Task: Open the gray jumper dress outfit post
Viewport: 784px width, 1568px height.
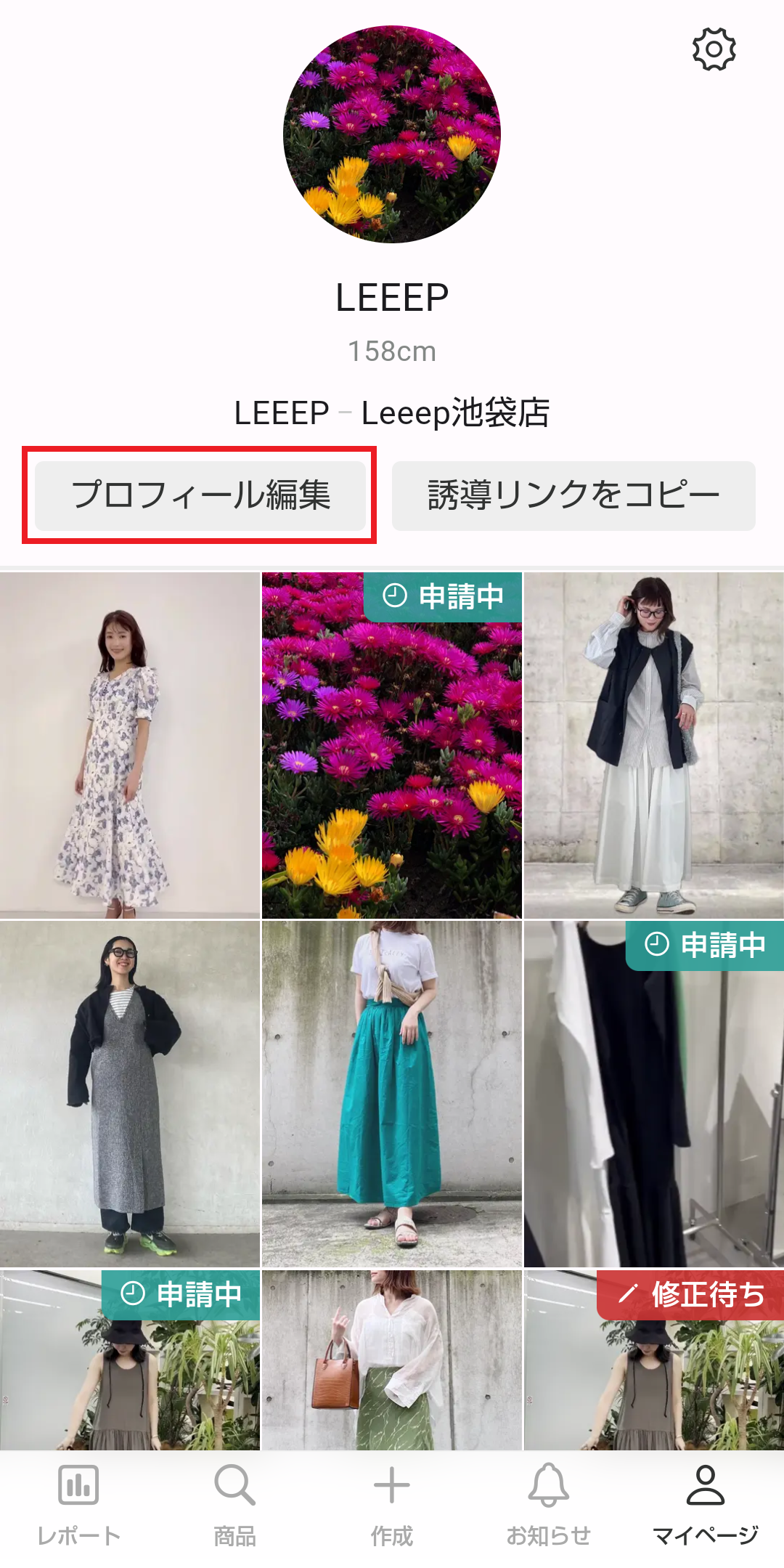Action: coord(129,1094)
